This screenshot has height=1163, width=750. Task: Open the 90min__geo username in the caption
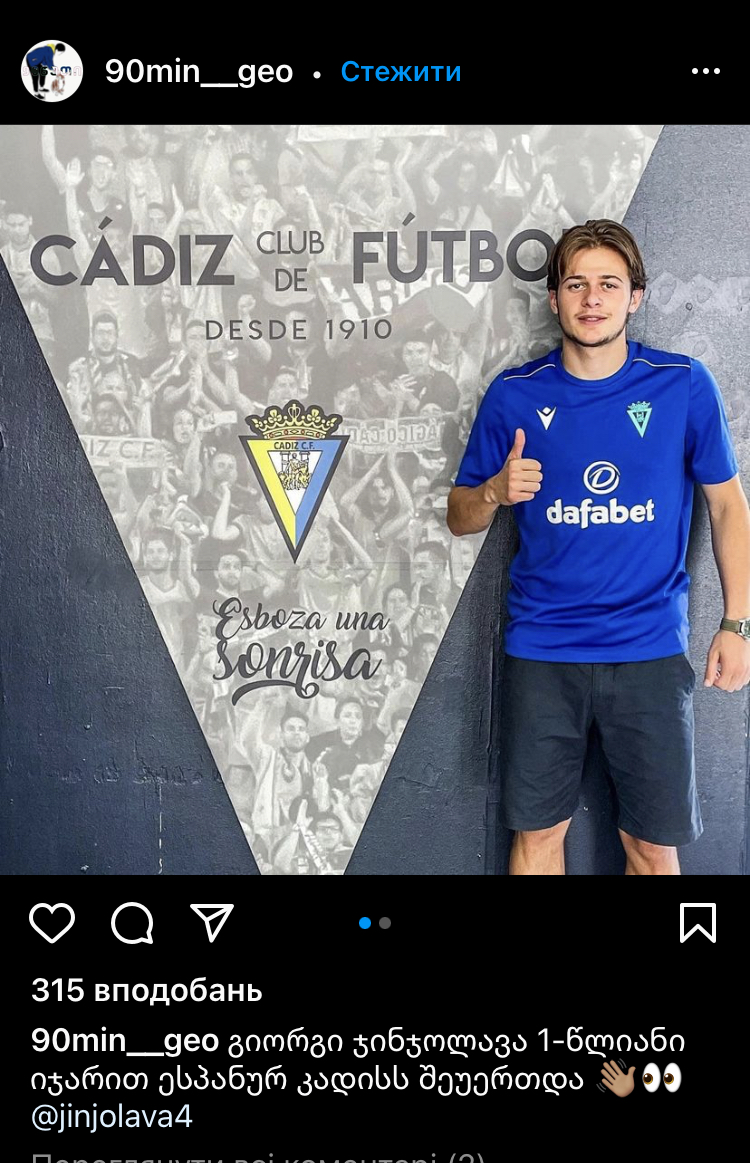125,1041
